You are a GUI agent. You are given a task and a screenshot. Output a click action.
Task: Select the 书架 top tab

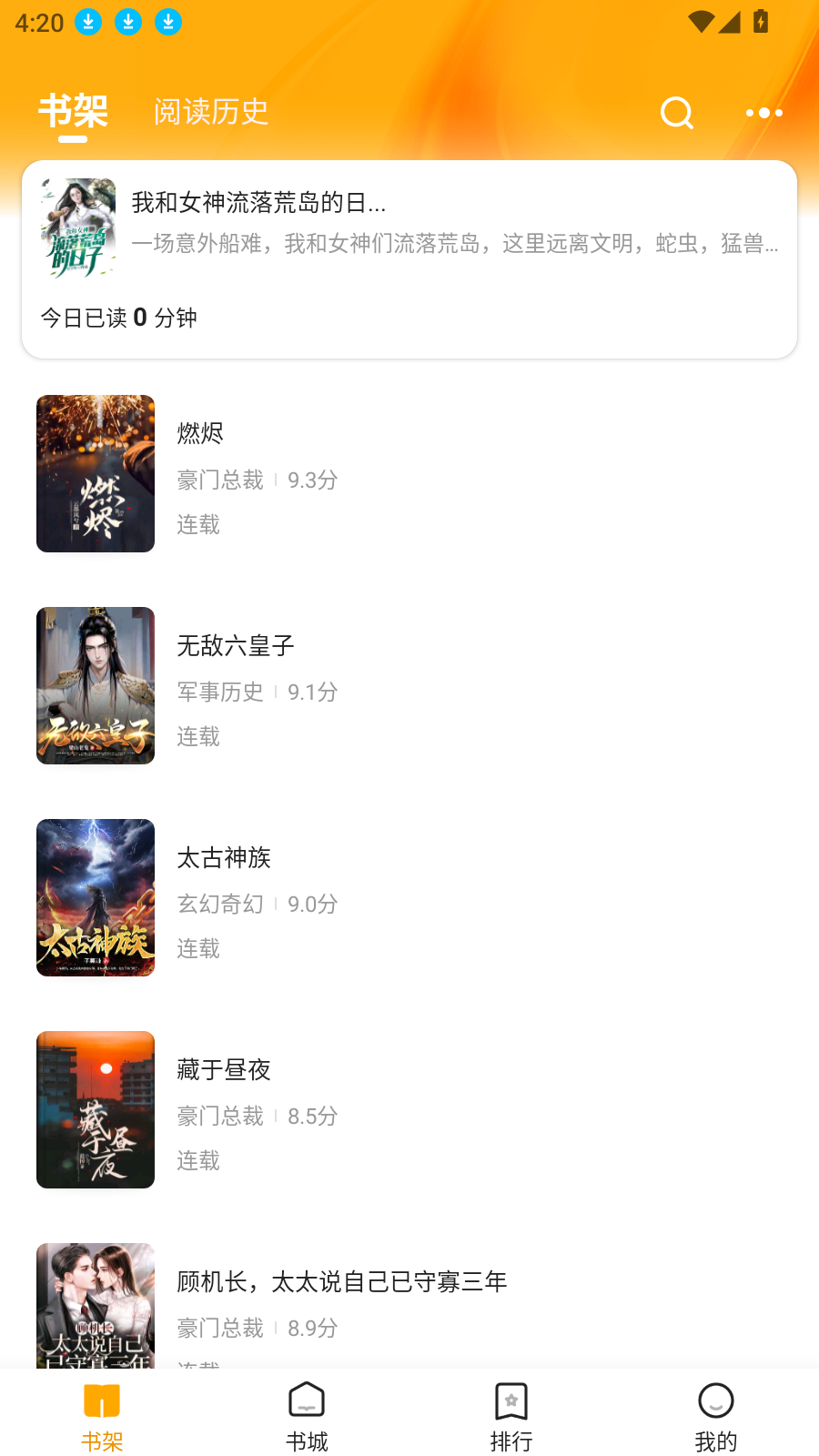[x=73, y=112]
